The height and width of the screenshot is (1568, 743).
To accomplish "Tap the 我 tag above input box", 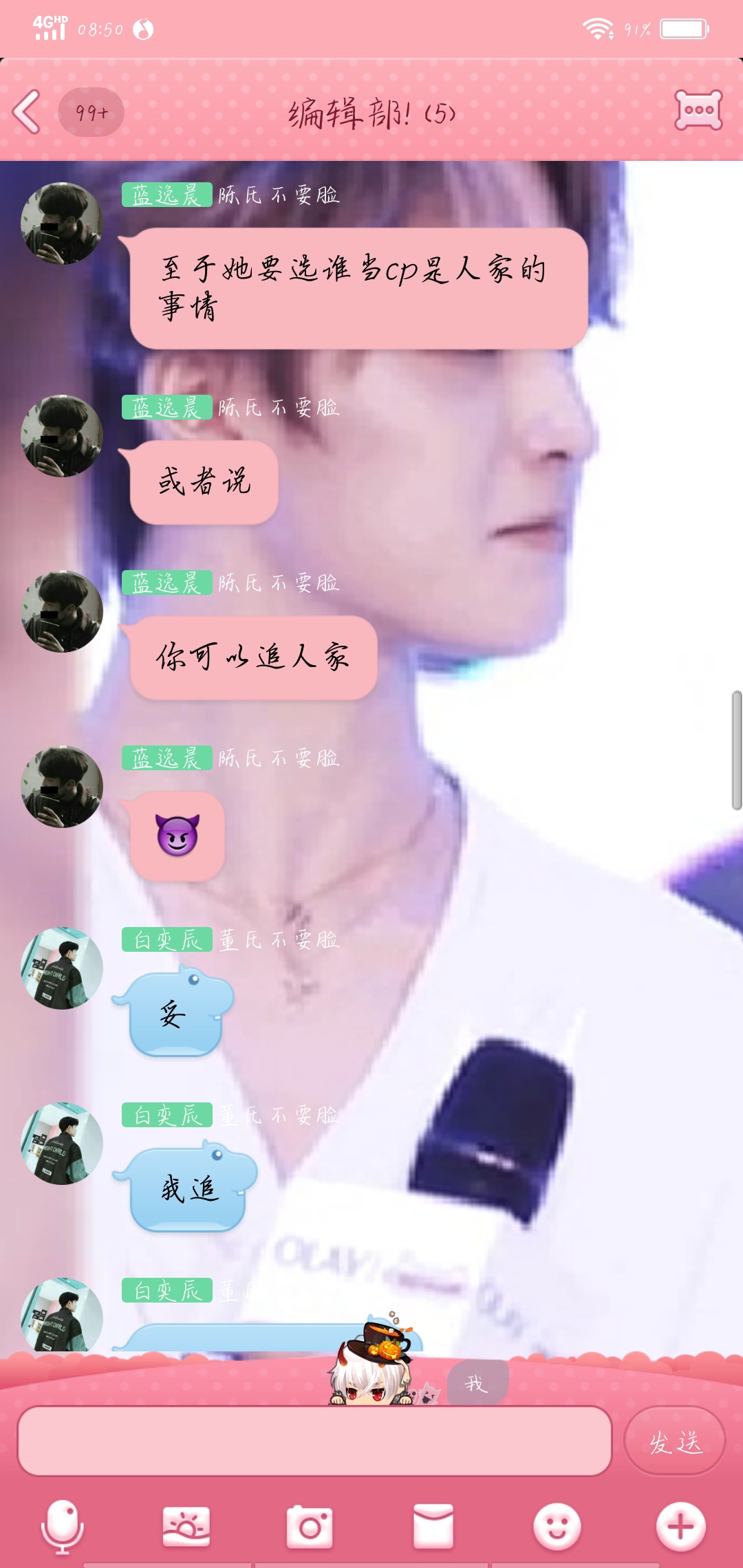I will pyautogui.click(x=477, y=1382).
